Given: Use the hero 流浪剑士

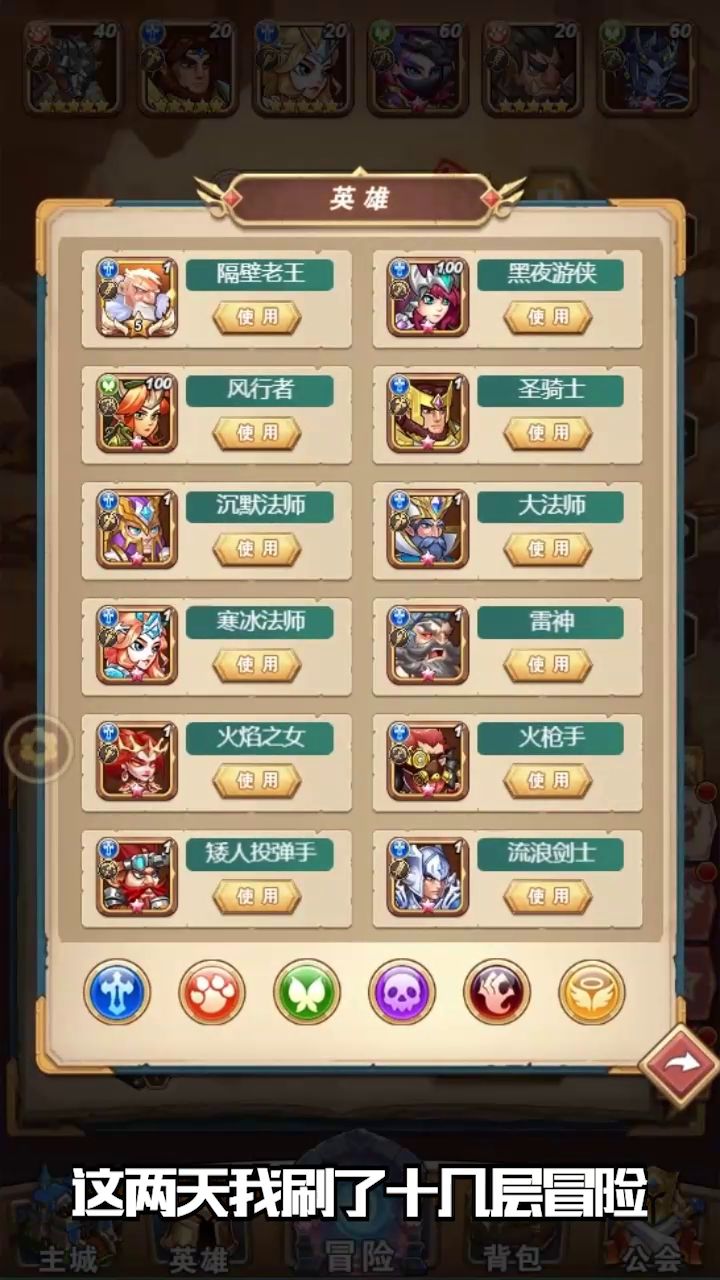Looking at the screenshot, I should [x=548, y=897].
